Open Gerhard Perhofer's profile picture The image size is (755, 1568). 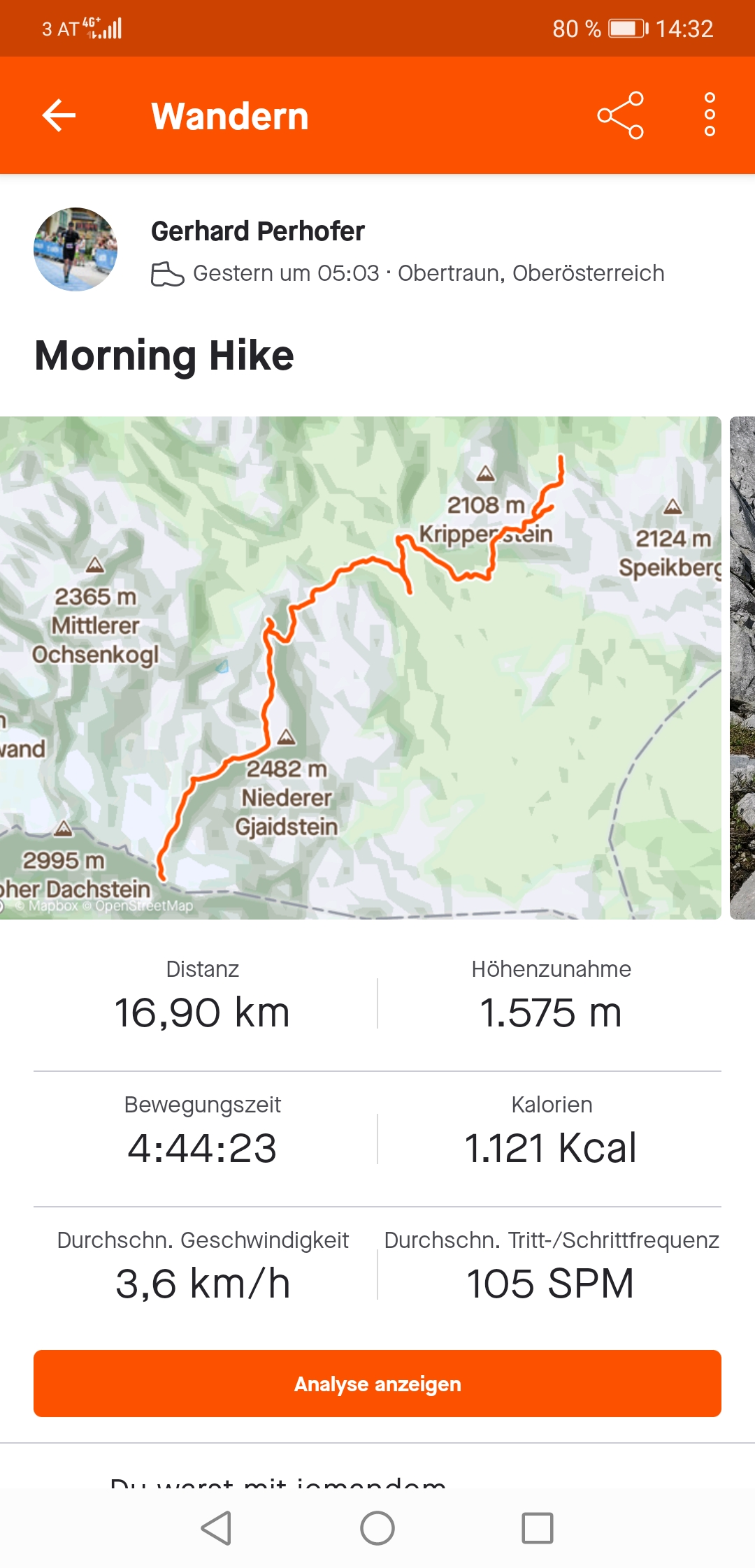[x=75, y=249]
